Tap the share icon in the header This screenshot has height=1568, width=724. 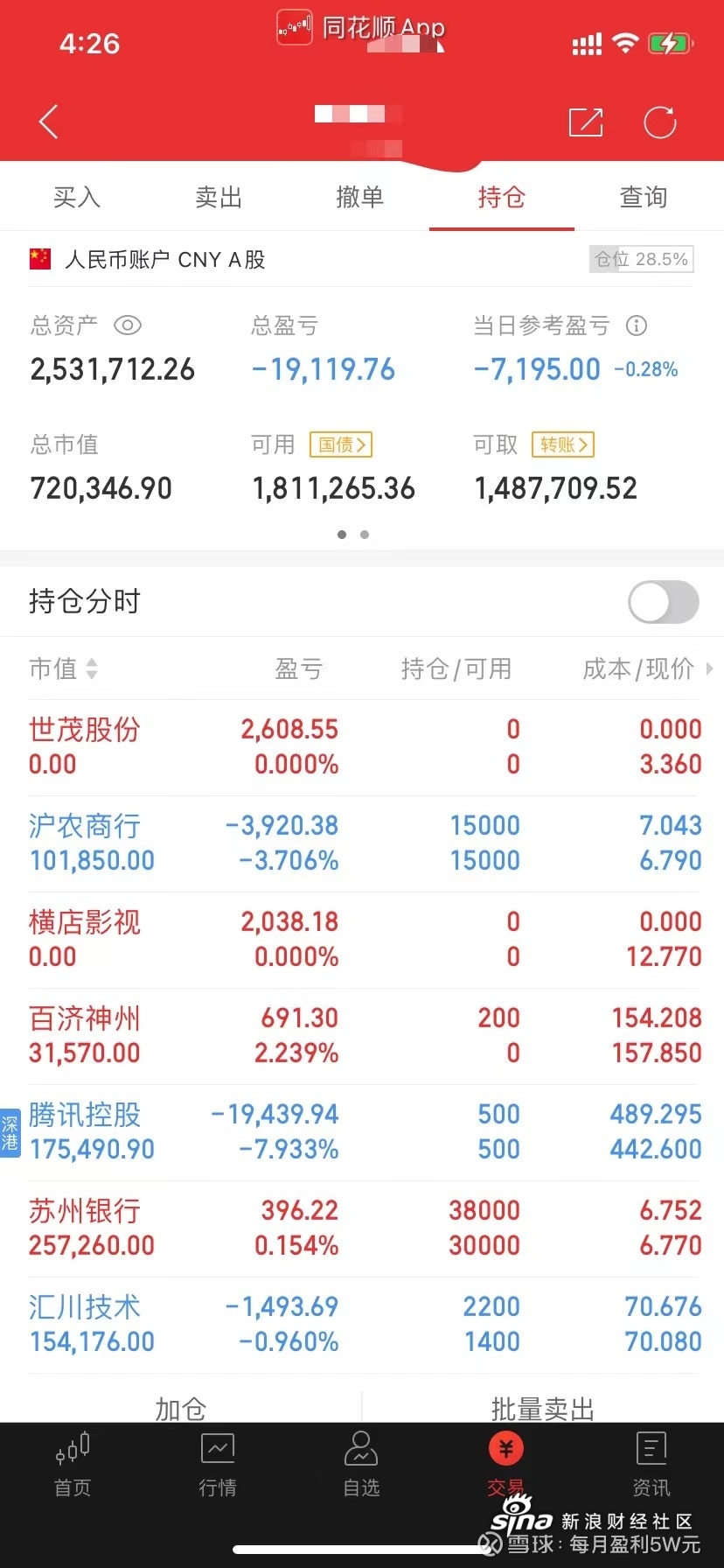click(586, 122)
